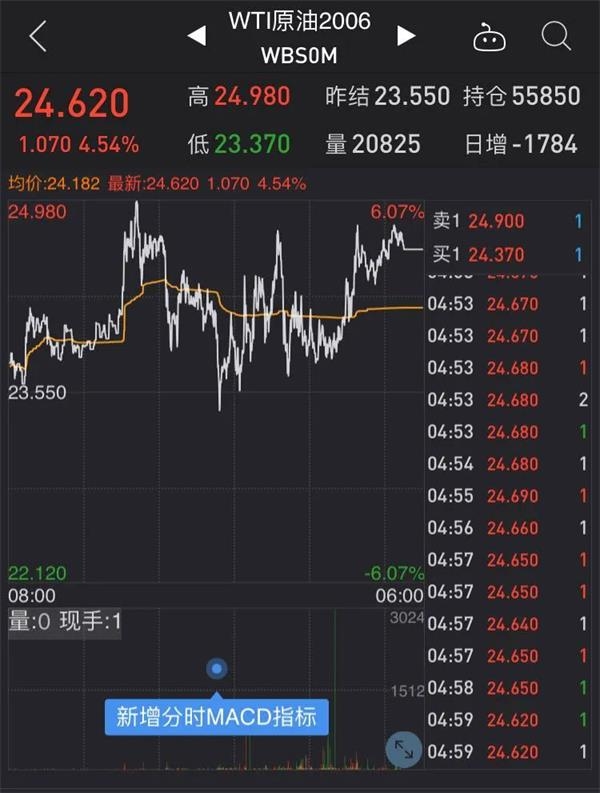Open the robot assistant icon
The height and width of the screenshot is (793, 600).
pos(490,37)
